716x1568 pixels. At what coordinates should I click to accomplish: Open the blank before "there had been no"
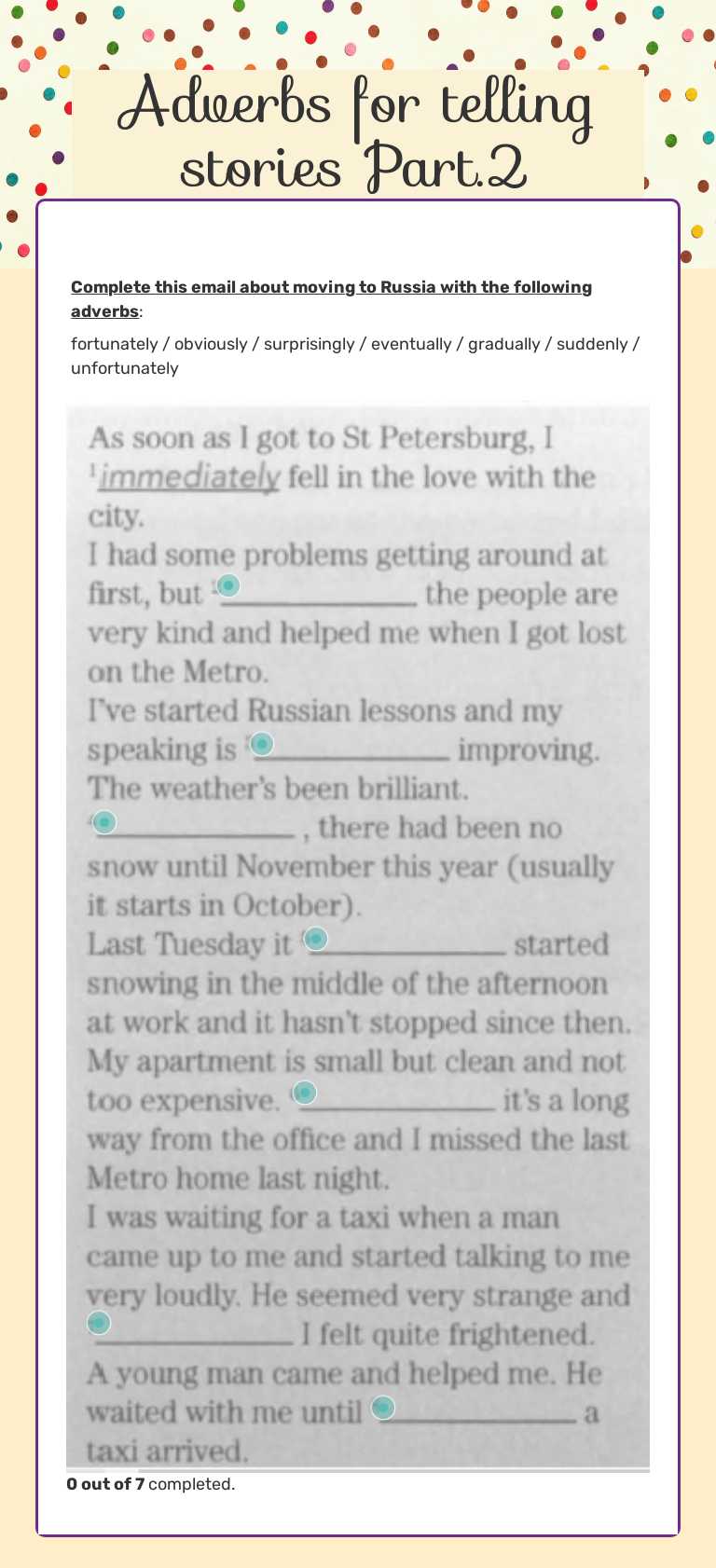point(104,821)
